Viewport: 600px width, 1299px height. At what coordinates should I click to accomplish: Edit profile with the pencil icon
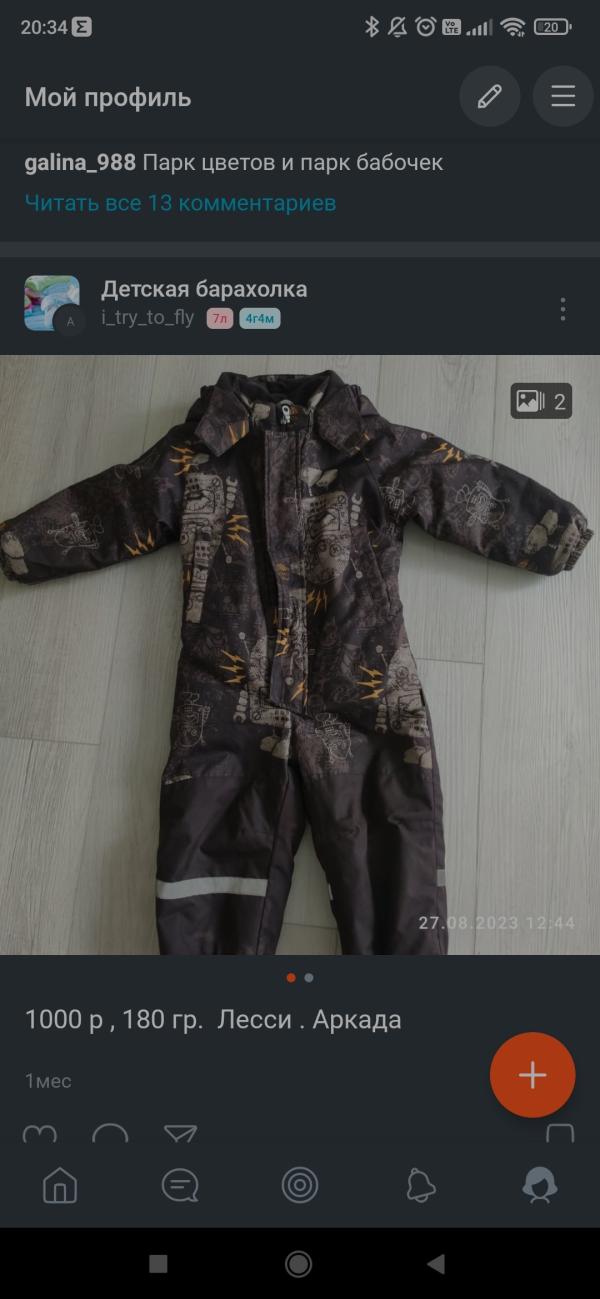489,97
